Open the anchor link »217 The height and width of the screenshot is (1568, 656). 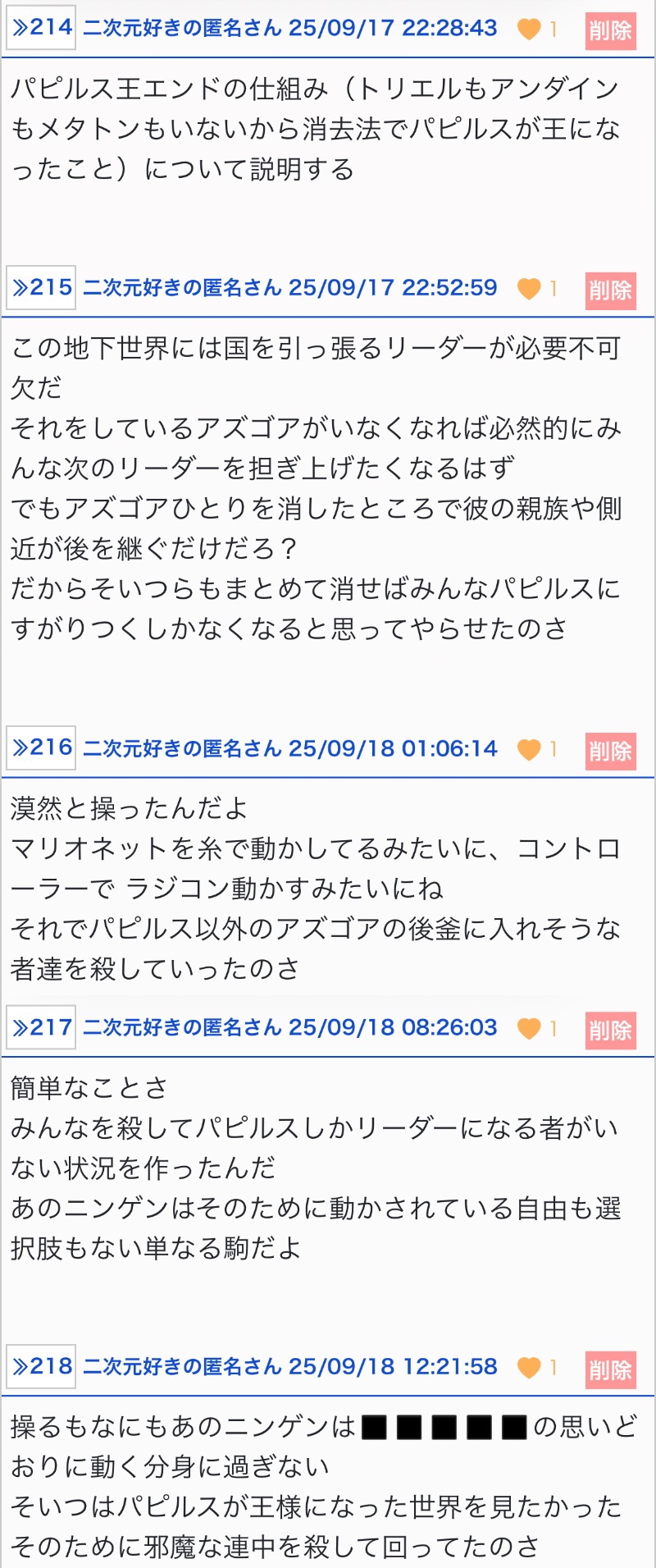(x=42, y=1028)
